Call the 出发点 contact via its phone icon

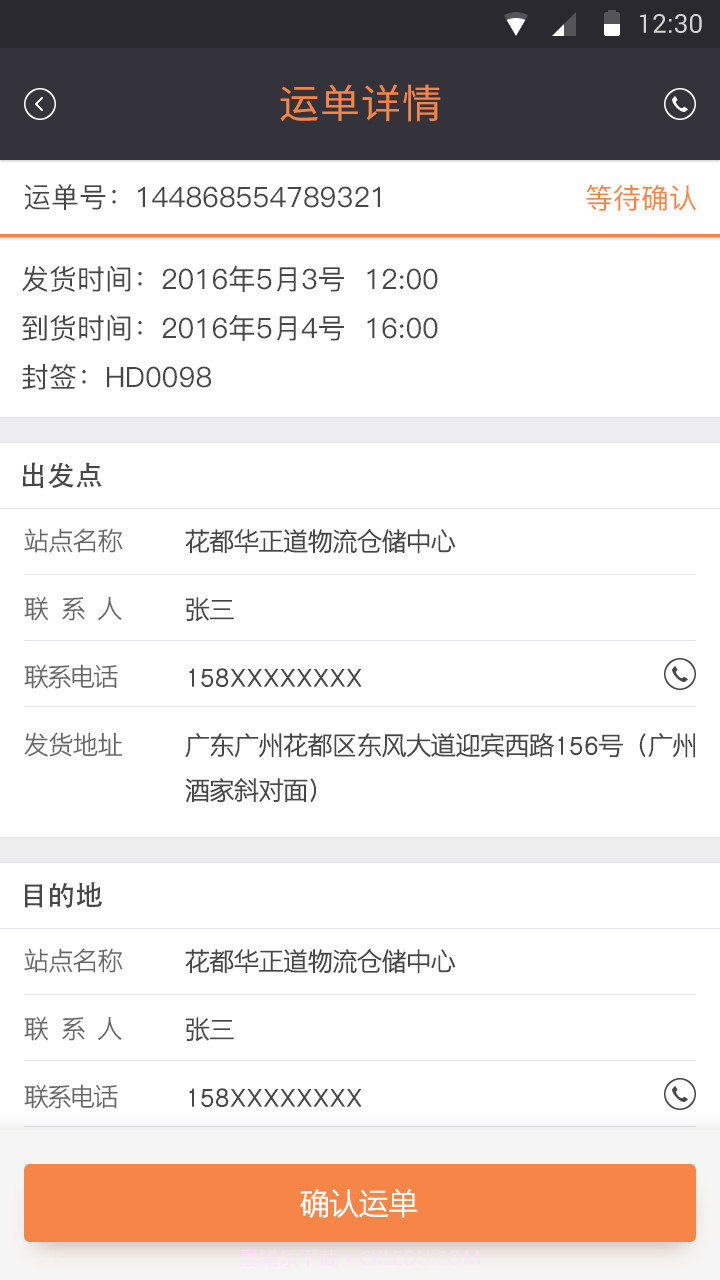coord(679,675)
